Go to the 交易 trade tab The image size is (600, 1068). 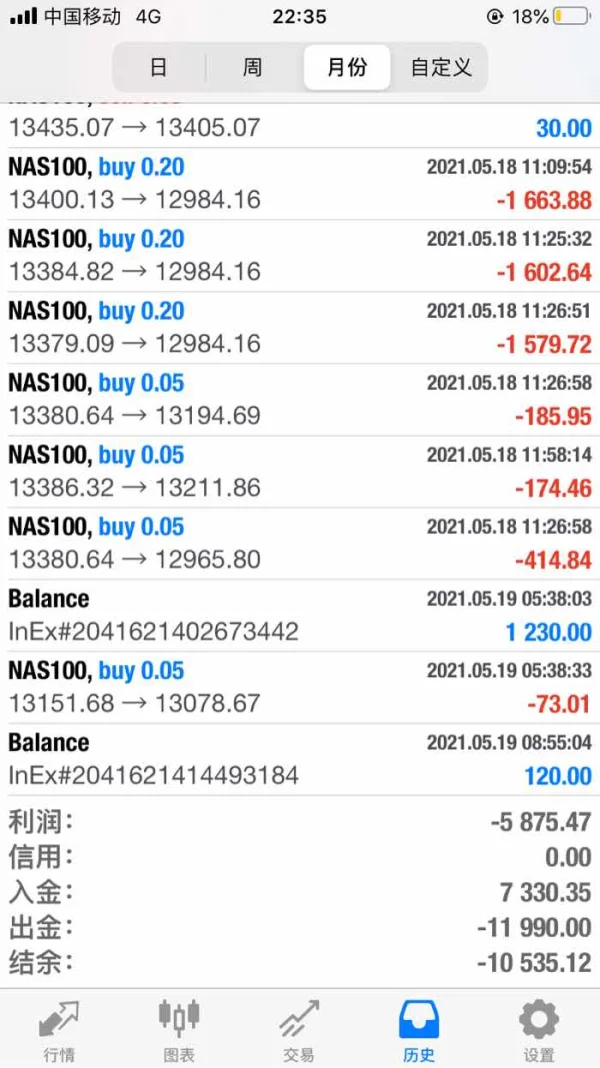299,1030
